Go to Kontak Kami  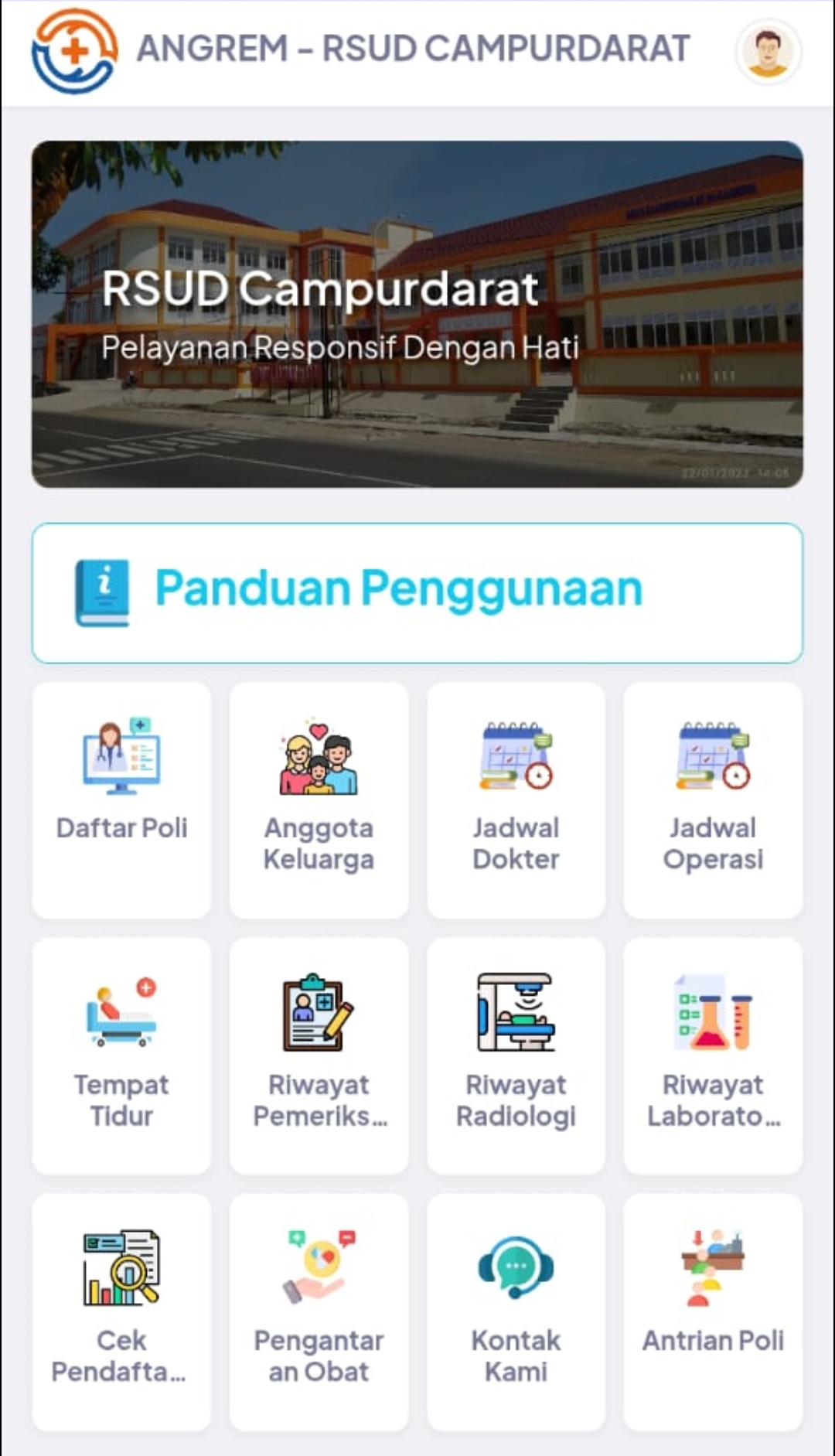point(516,1311)
